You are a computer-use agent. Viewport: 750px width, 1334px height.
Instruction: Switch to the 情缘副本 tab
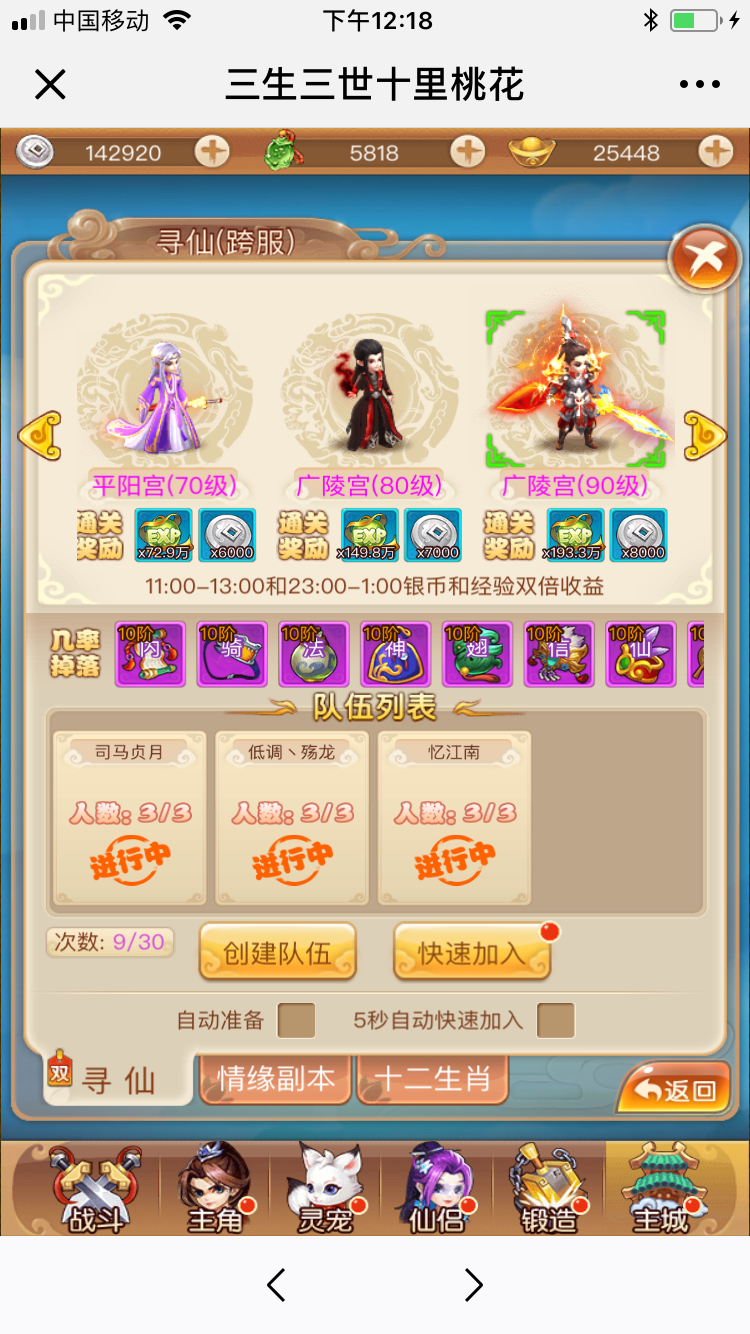pyautogui.click(x=275, y=1080)
